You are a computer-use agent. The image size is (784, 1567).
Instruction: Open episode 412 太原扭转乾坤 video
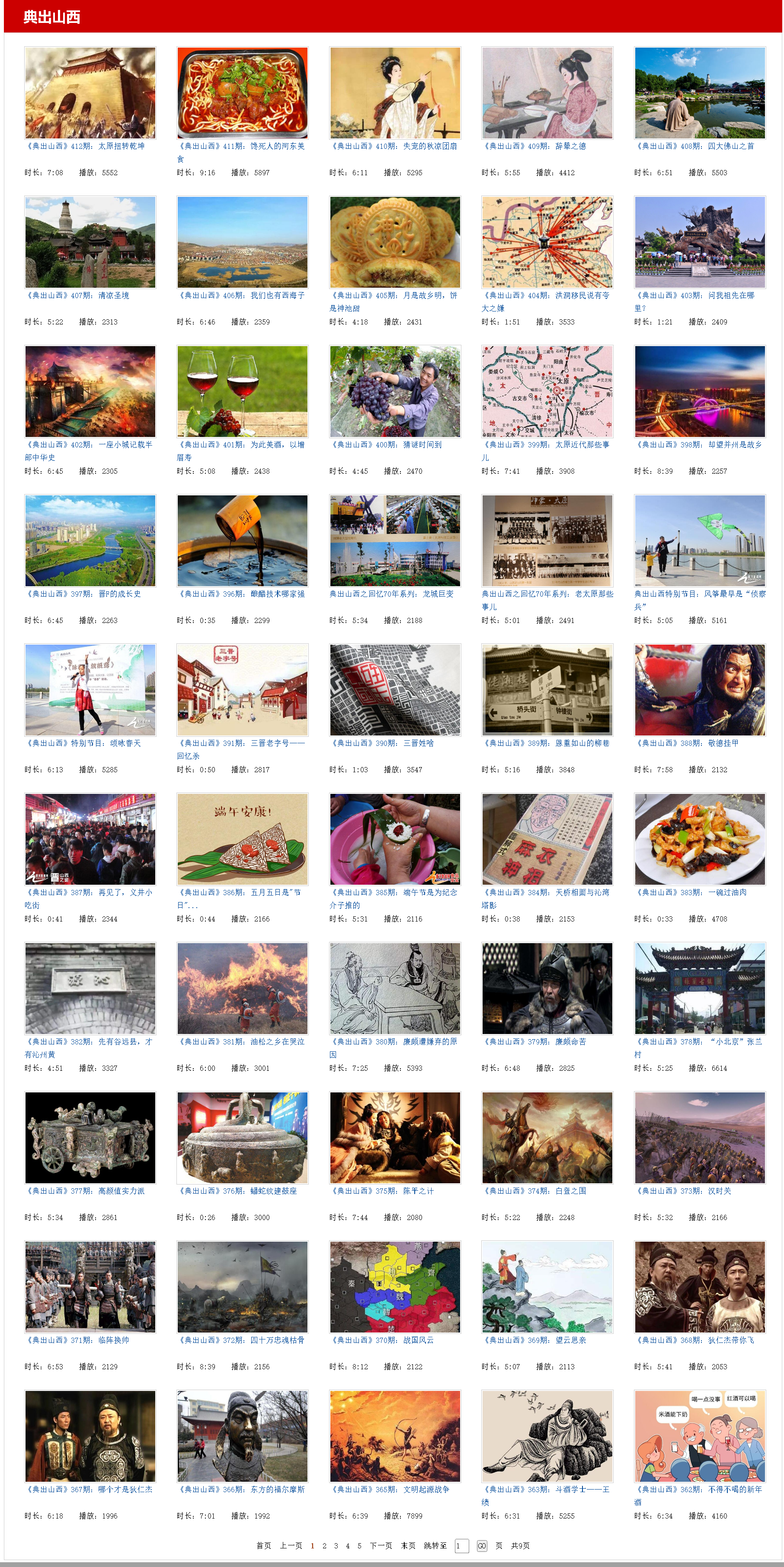click(x=90, y=93)
